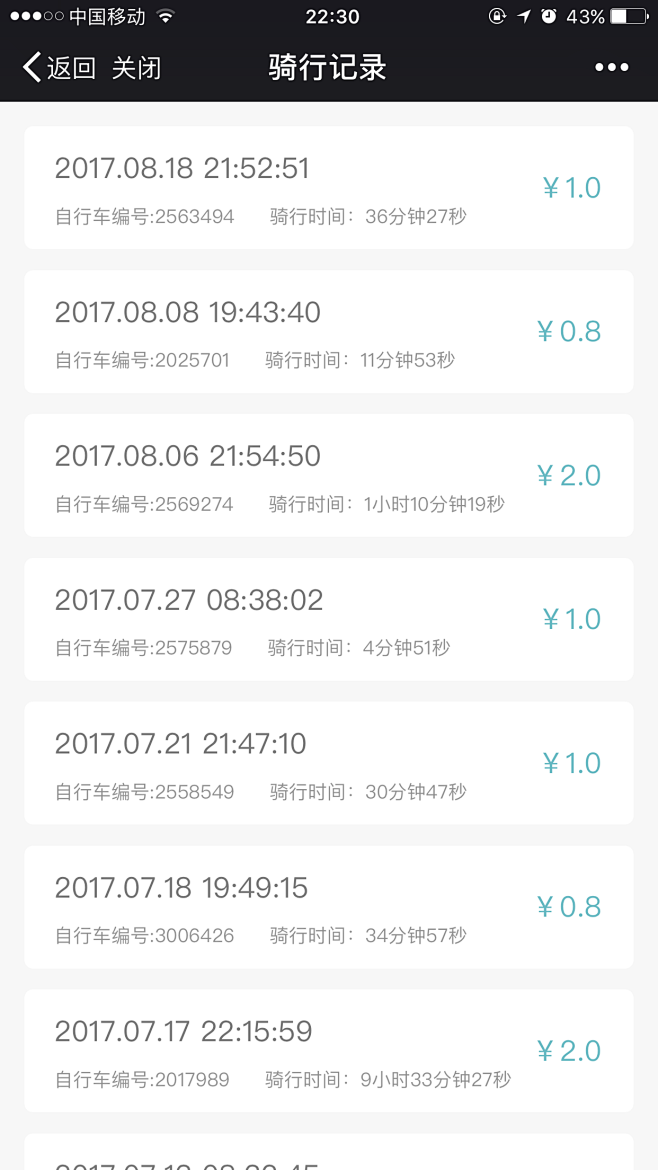
Task: Open the 9小时33分钟27秒 ride record
Action: 328,1051
